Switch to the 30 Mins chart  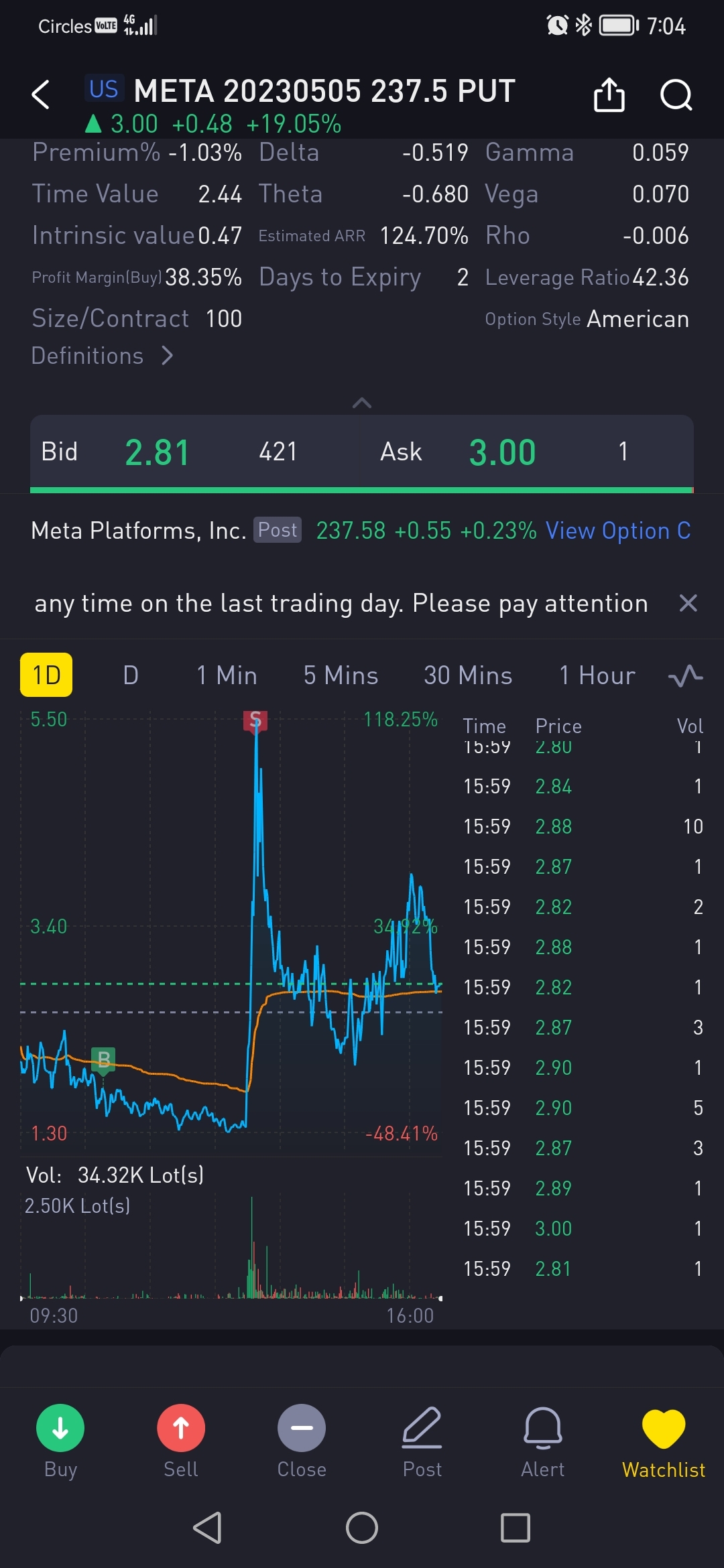(x=468, y=675)
